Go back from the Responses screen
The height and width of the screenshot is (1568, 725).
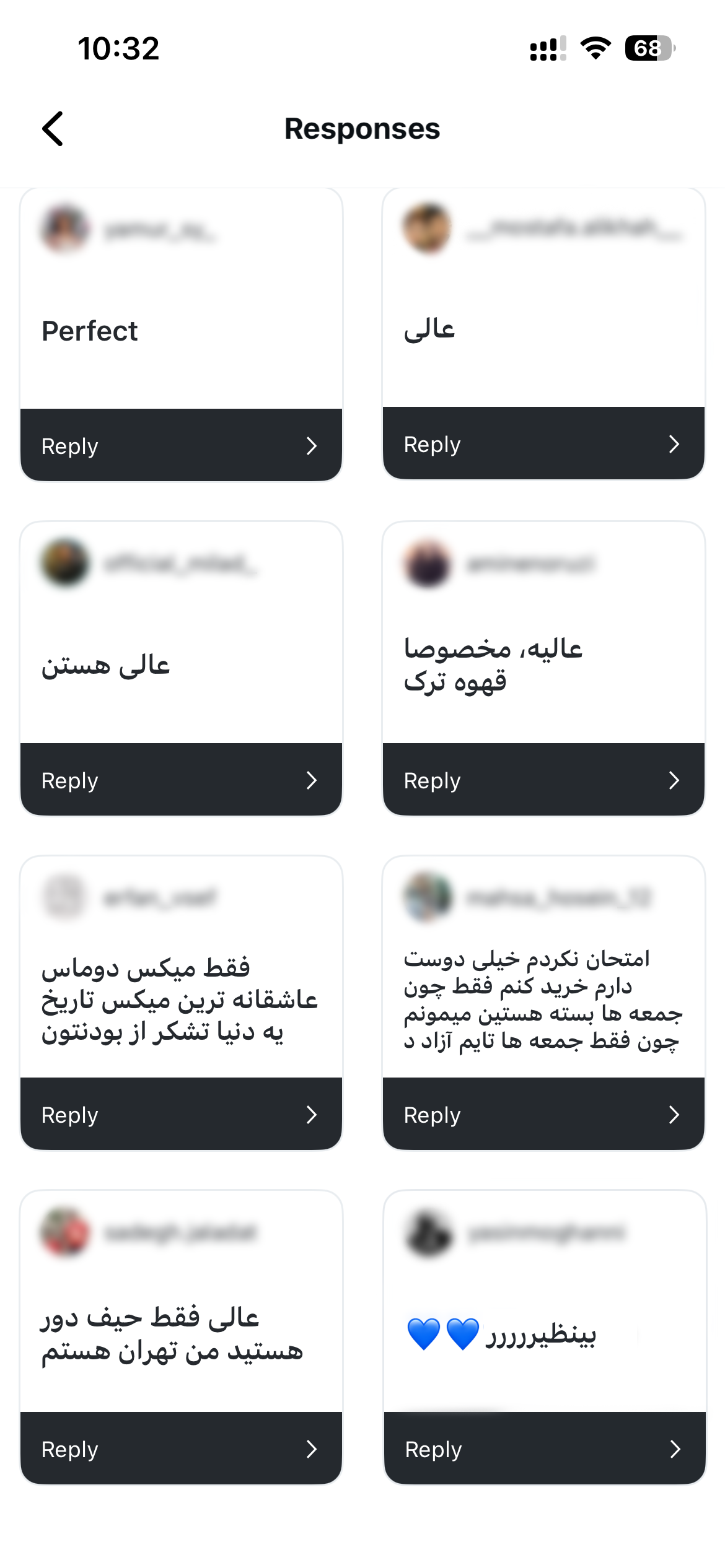(x=53, y=129)
